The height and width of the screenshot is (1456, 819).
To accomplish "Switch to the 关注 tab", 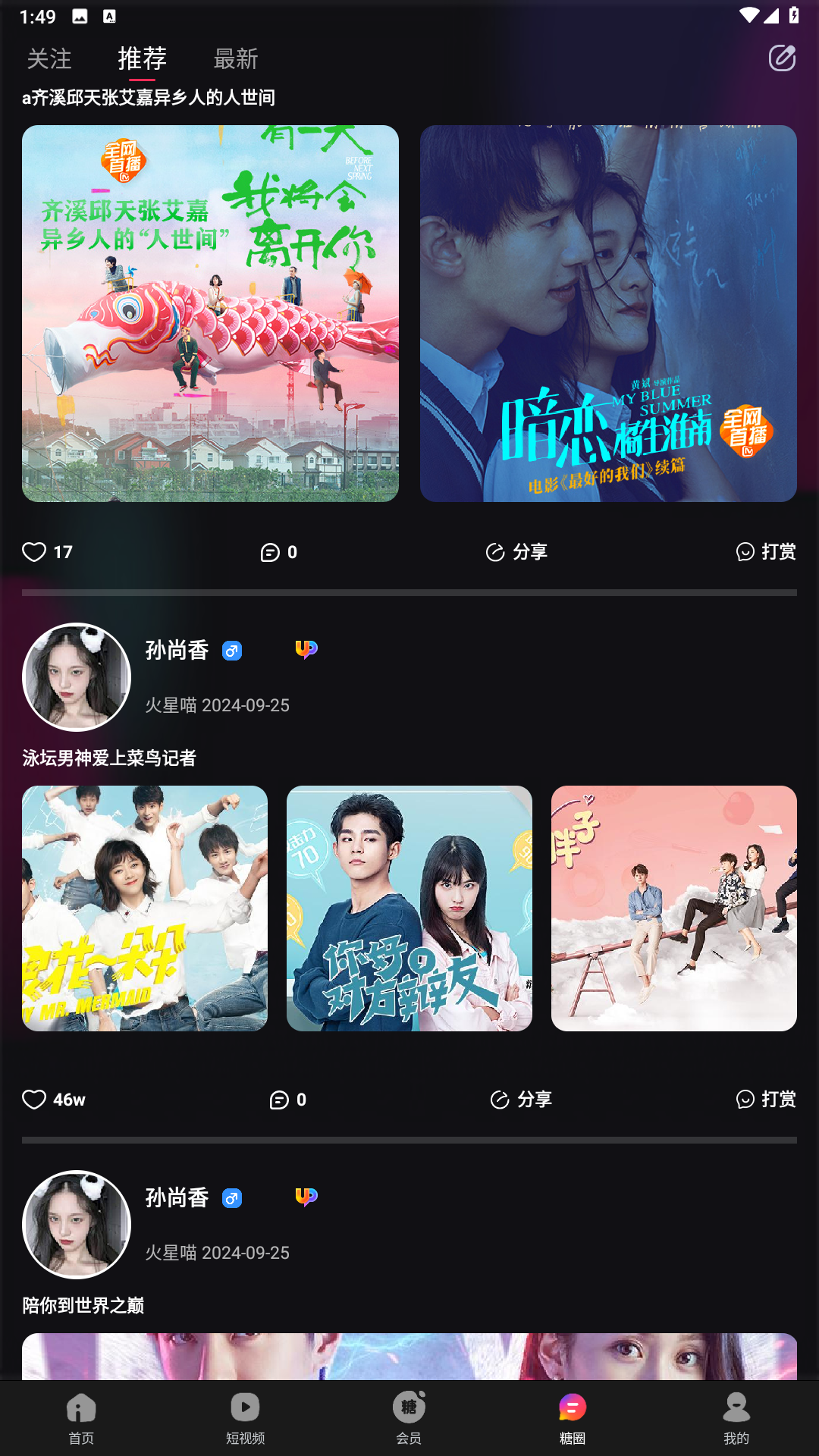I will [x=49, y=58].
